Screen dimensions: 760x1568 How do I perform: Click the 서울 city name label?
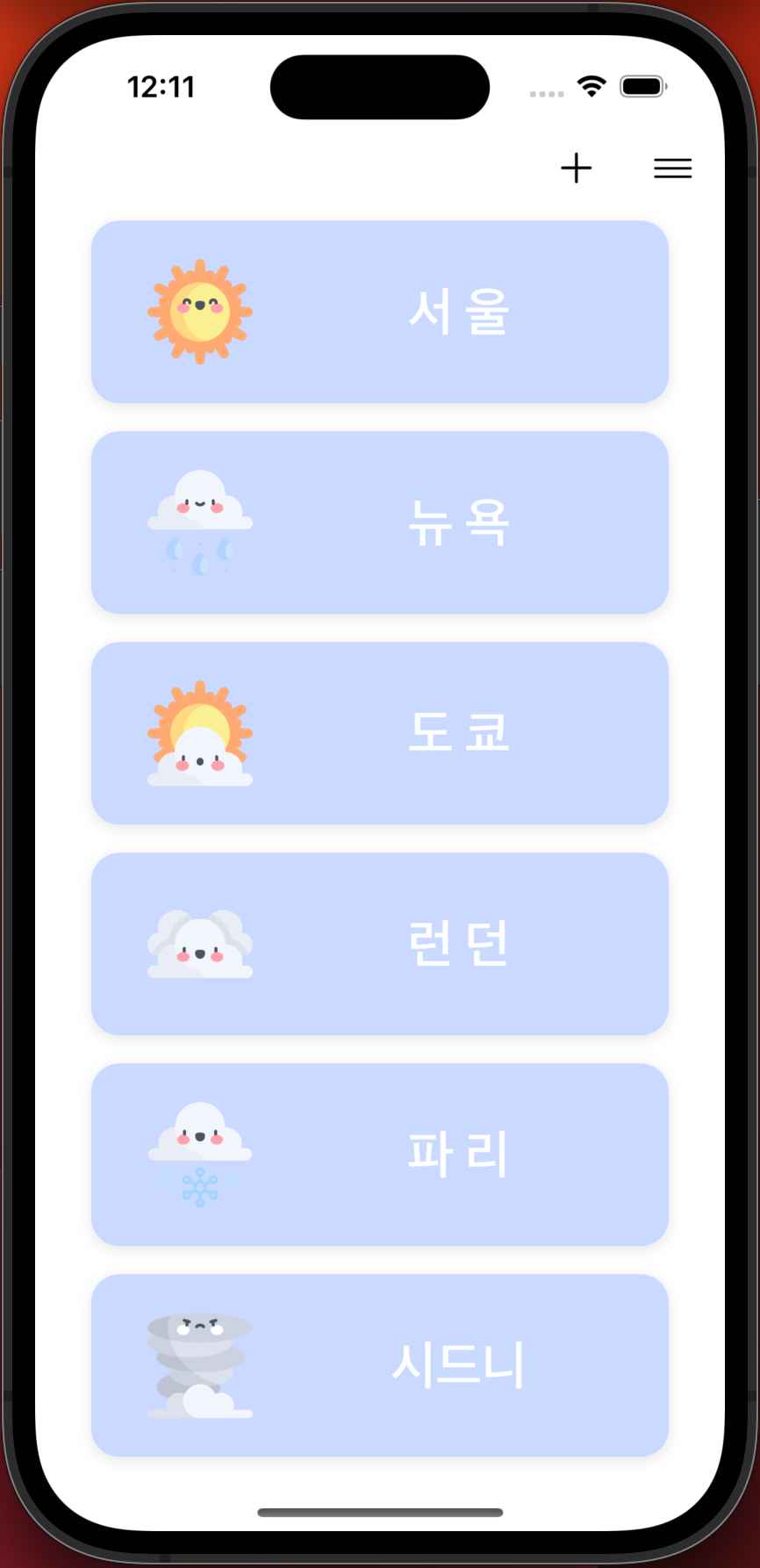click(x=460, y=313)
